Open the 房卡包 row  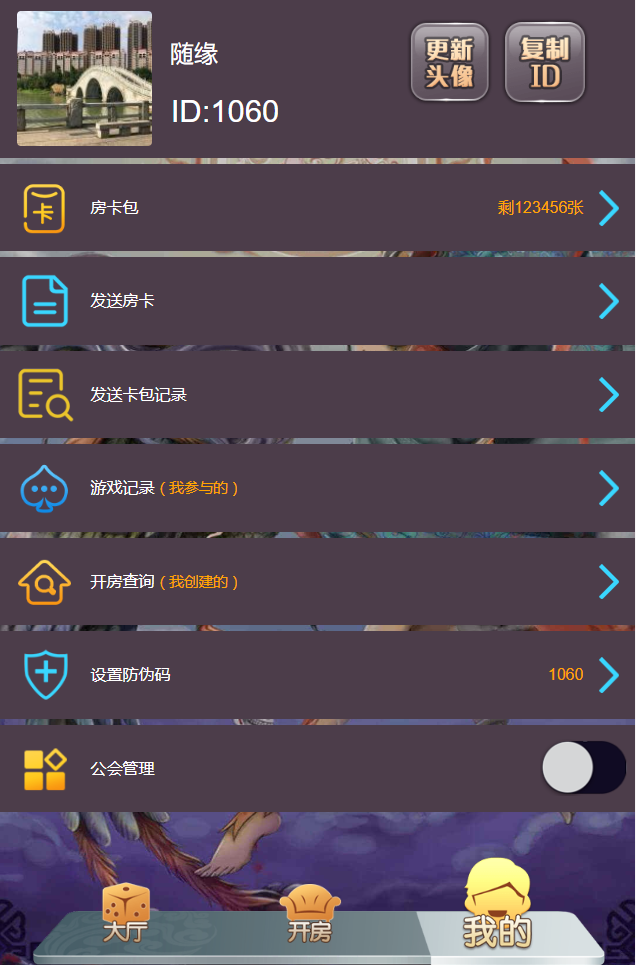317,208
